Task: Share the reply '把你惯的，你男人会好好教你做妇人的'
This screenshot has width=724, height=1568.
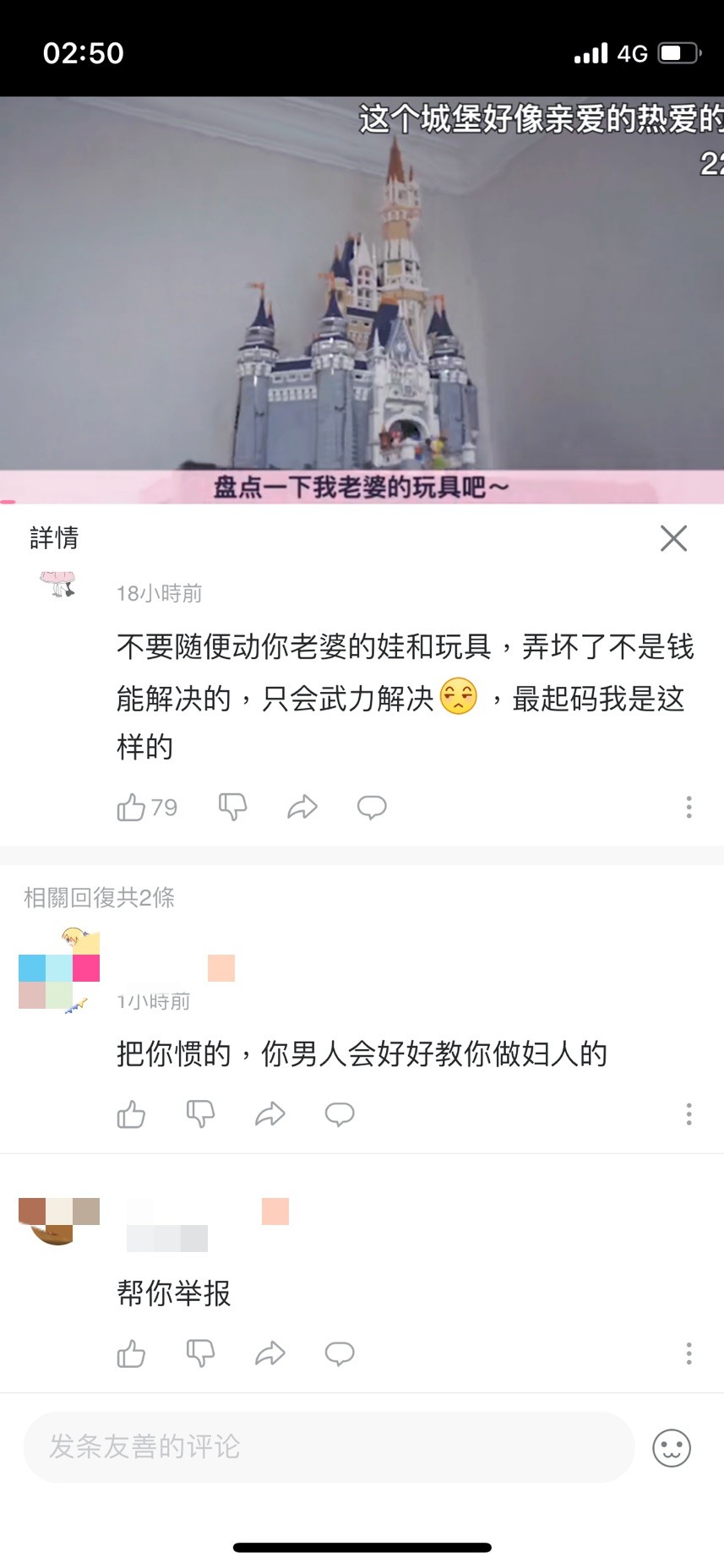Action: [x=269, y=1114]
